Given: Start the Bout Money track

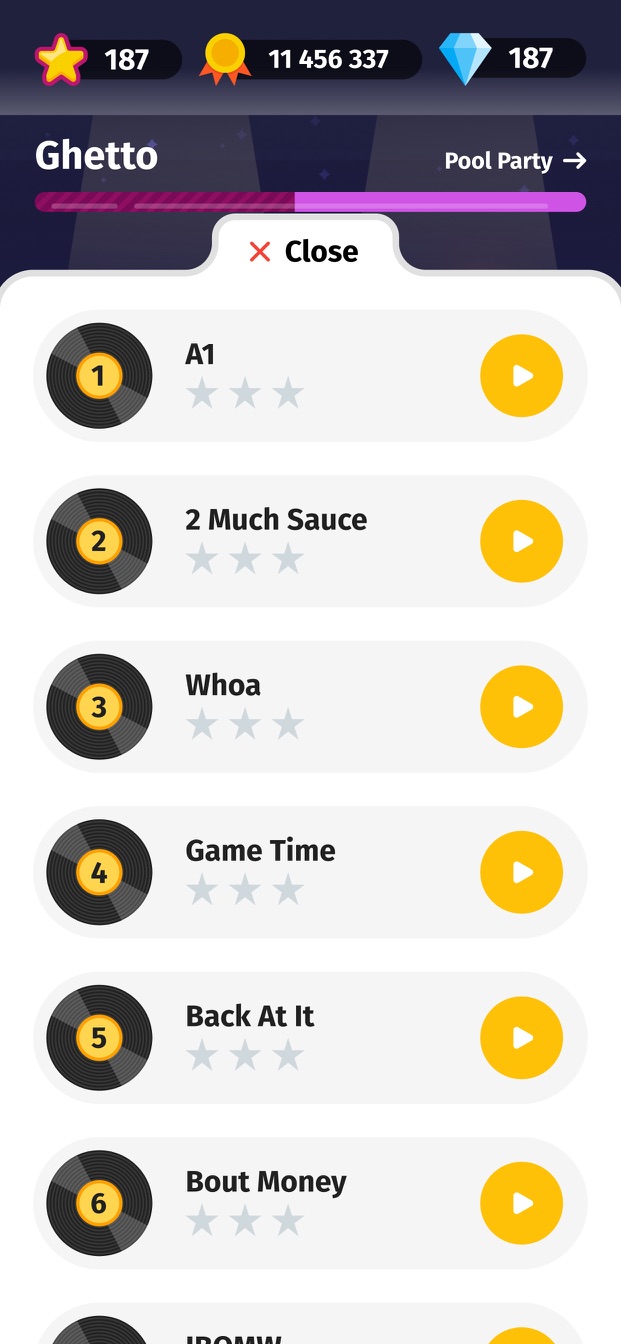Looking at the screenshot, I should 521,1203.
